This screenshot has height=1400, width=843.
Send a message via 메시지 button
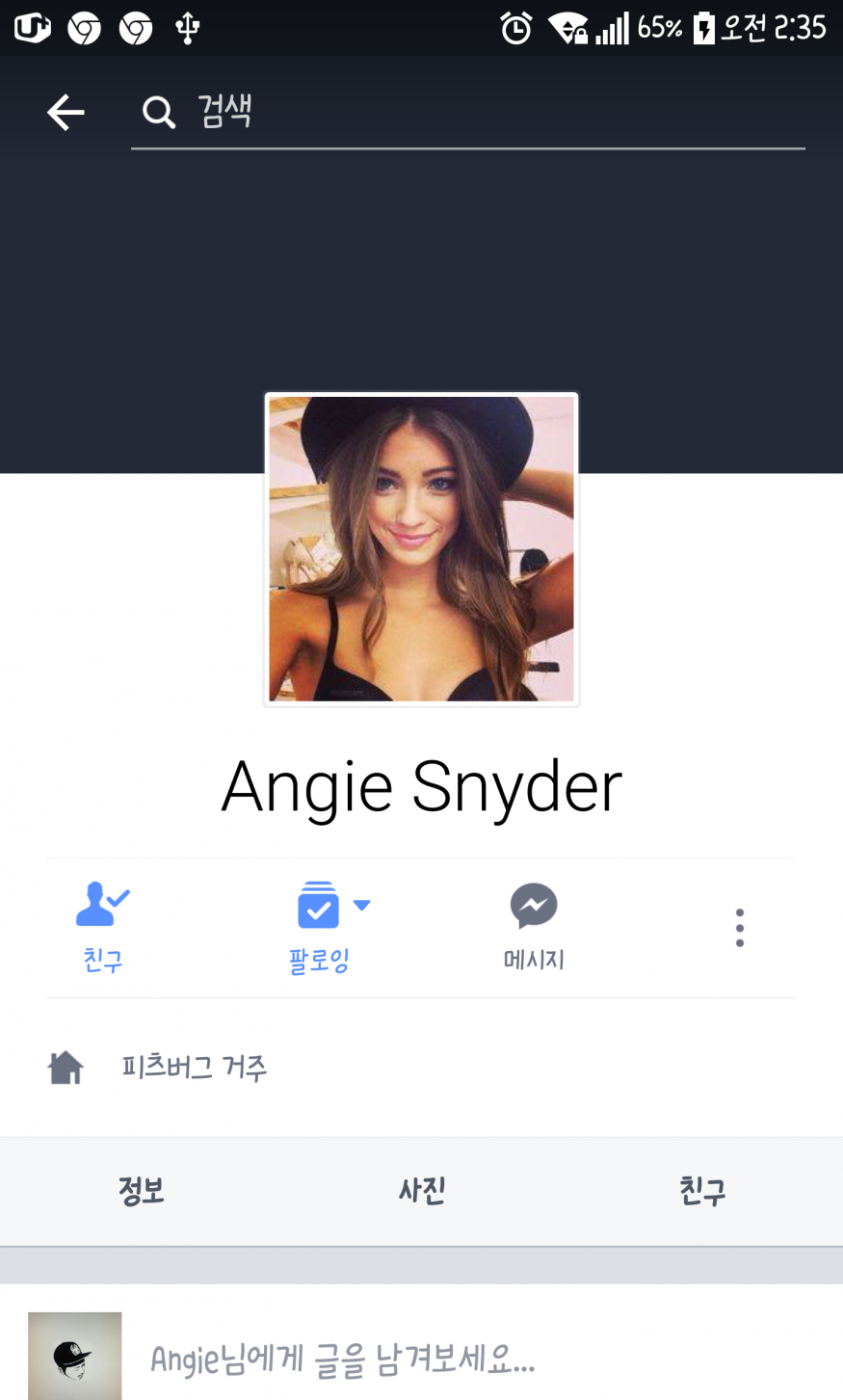(x=534, y=926)
